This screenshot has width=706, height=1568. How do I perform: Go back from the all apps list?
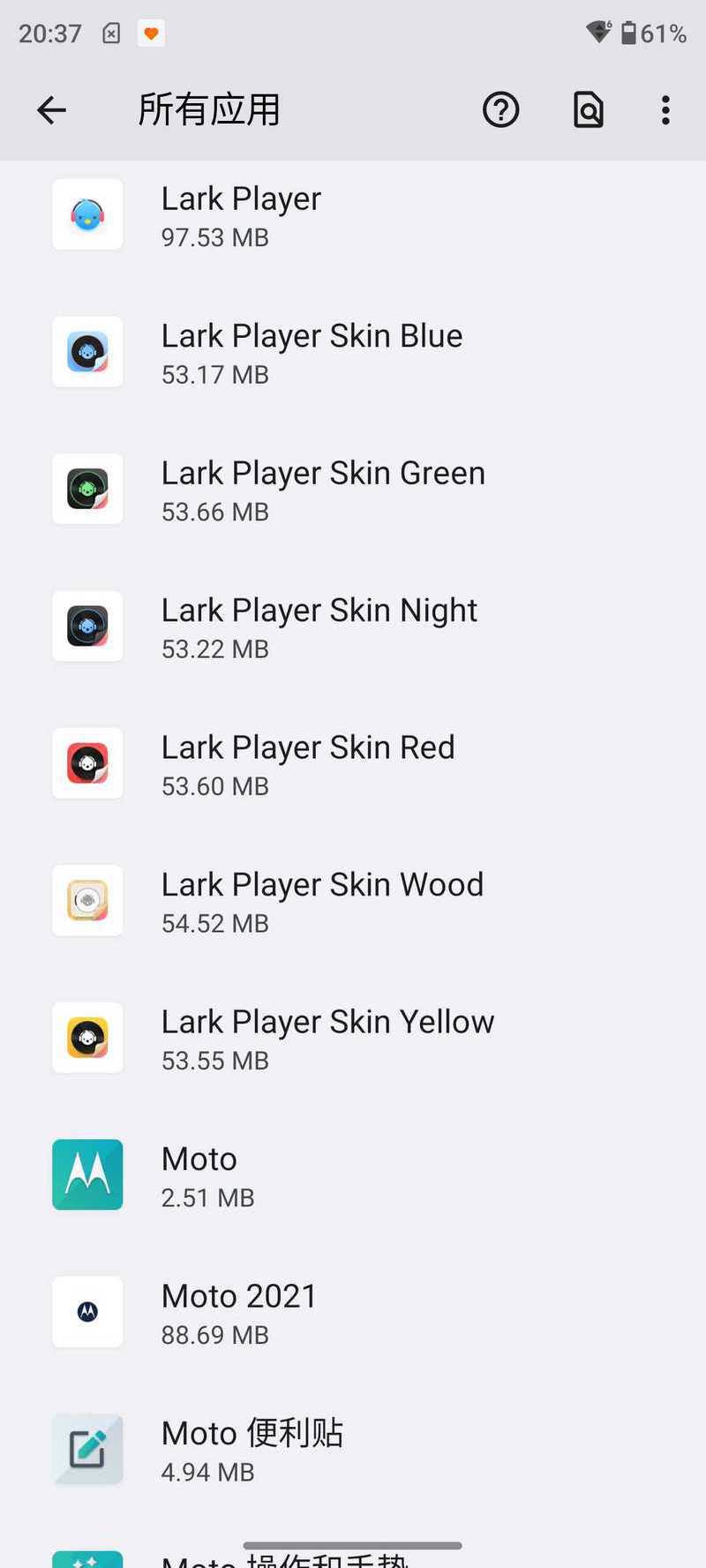point(51,110)
